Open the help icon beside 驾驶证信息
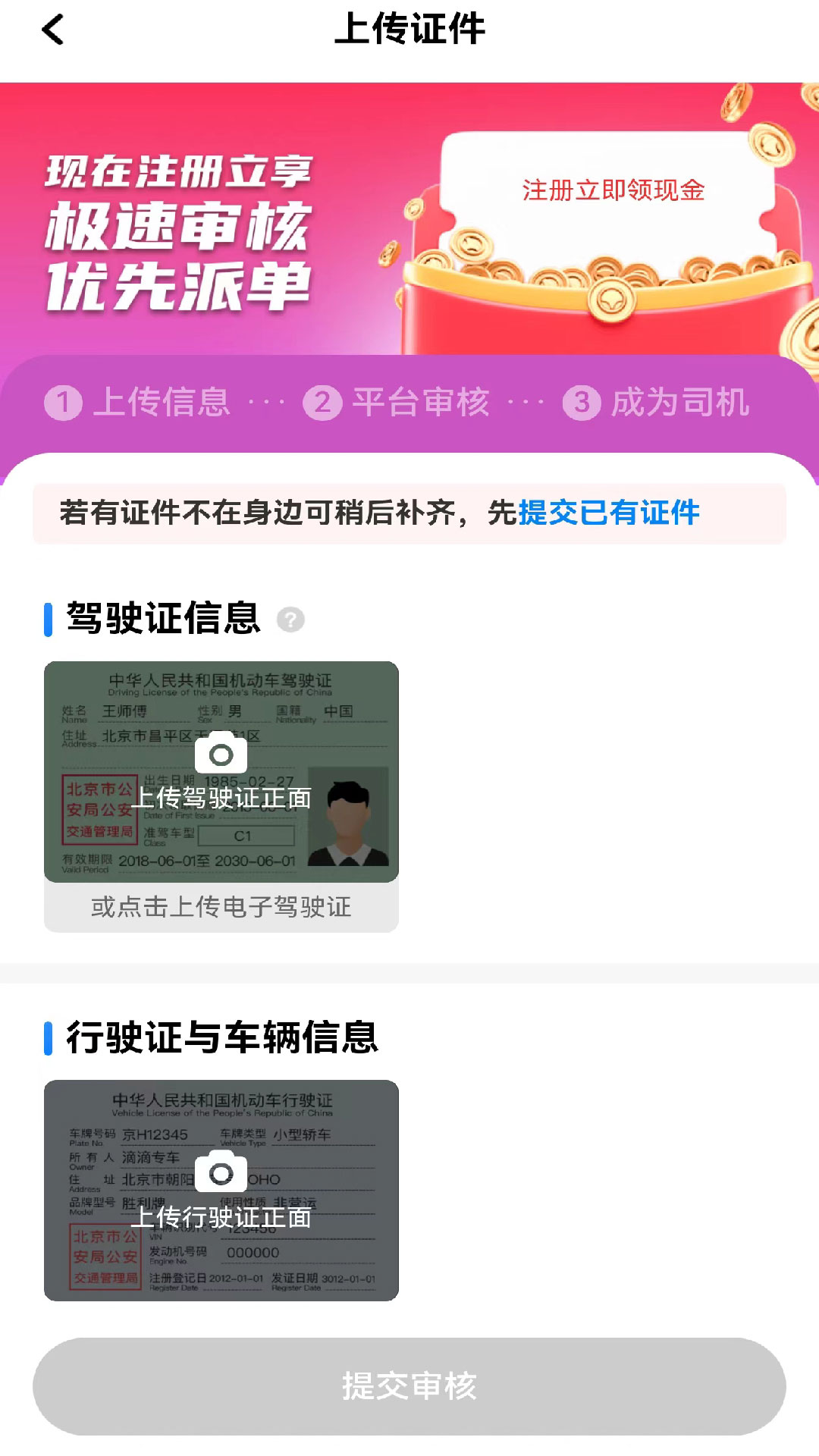Viewport: 819px width, 1456px height. click(x=290, y=620)
